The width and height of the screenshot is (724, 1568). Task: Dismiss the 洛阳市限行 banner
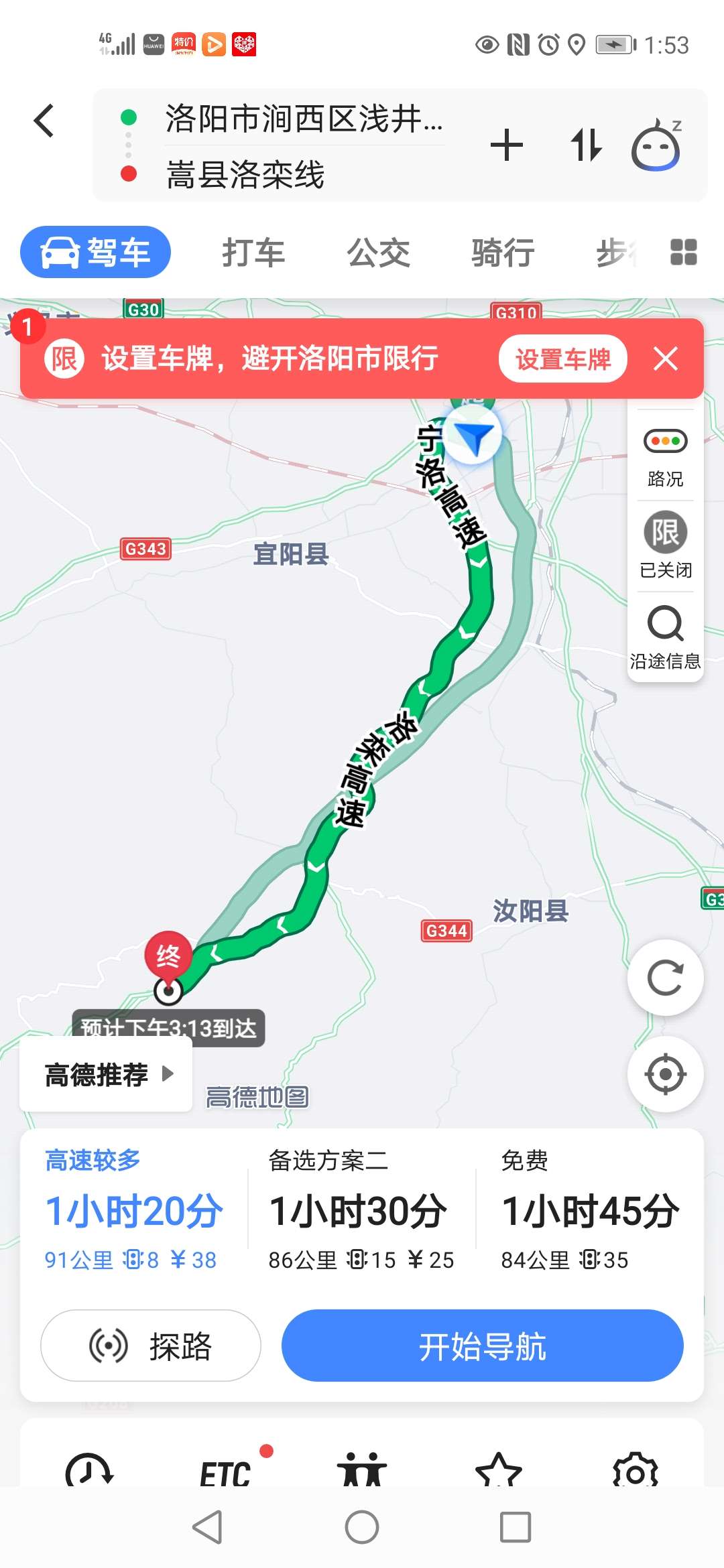tap(666, 358)
